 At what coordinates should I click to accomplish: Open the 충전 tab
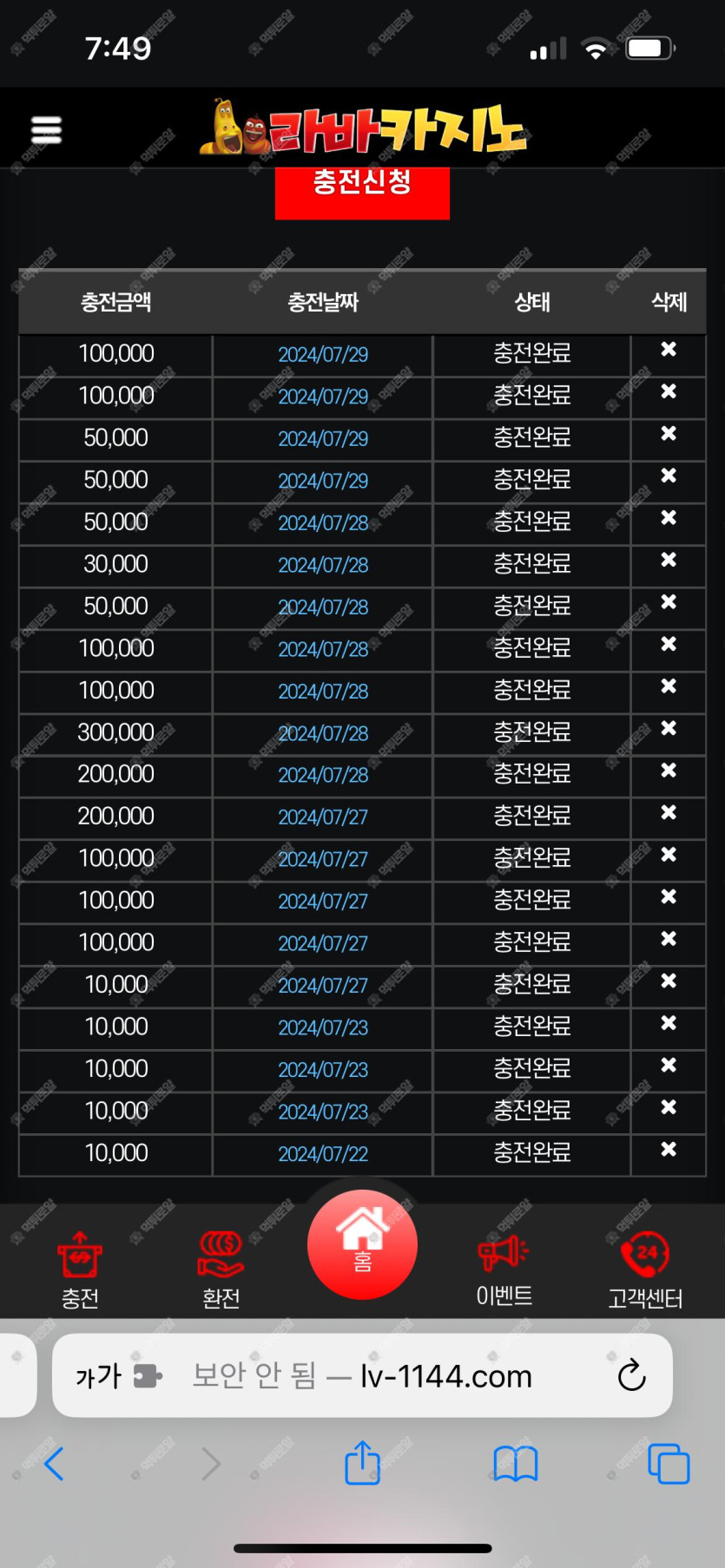[80, 1269]
